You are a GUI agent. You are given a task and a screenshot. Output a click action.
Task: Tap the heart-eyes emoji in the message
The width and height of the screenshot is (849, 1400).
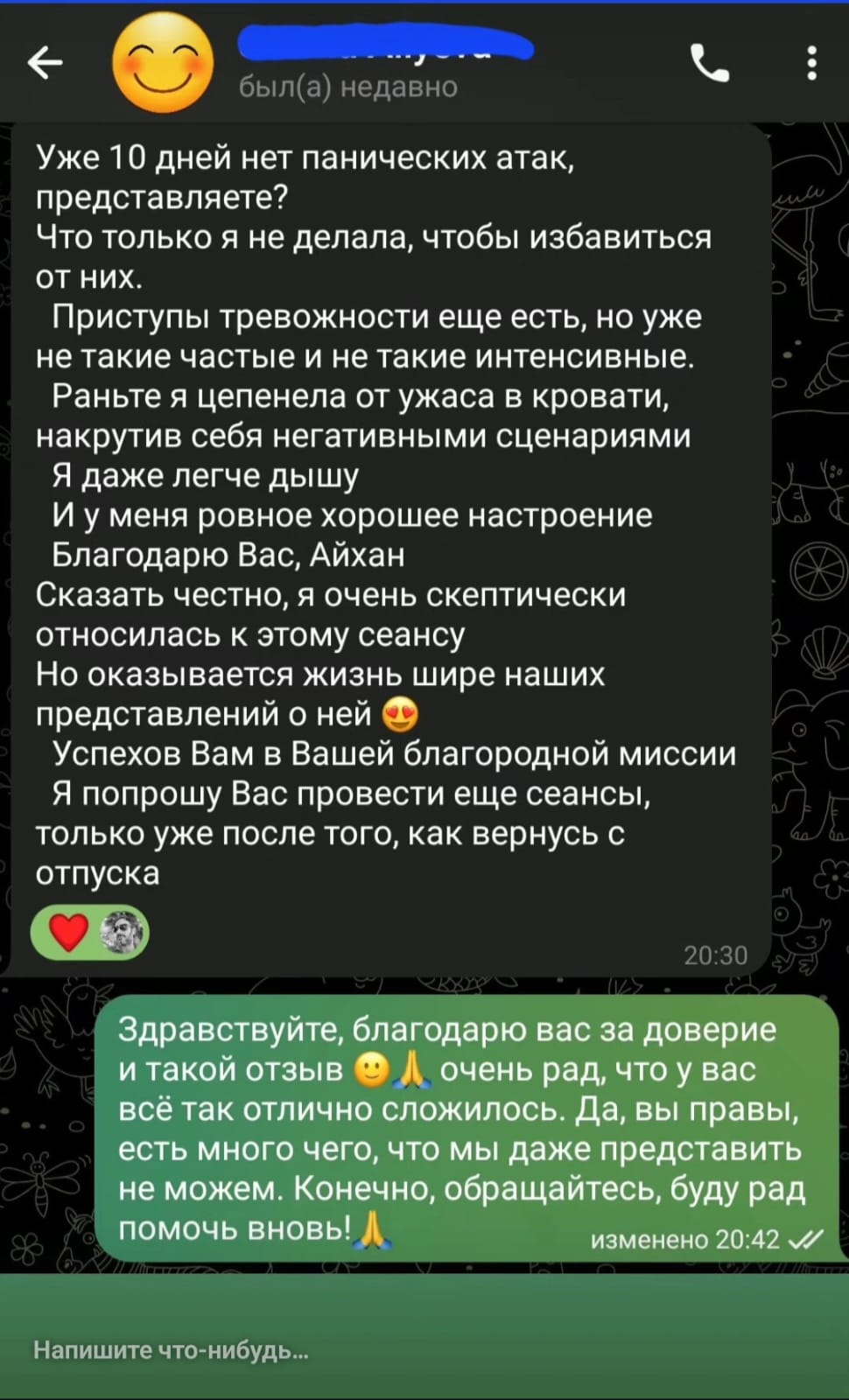click(x=402, y=714)
